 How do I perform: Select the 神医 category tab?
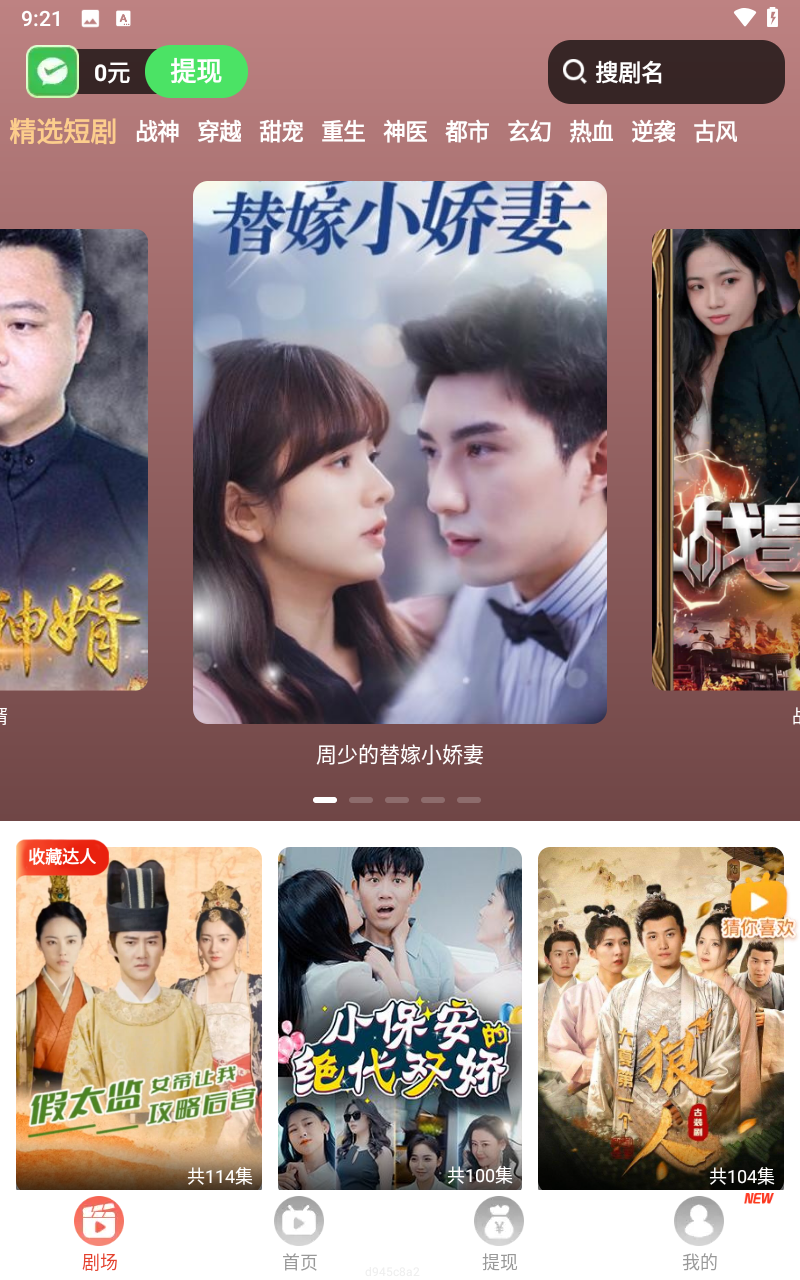(x=405, y=132)
